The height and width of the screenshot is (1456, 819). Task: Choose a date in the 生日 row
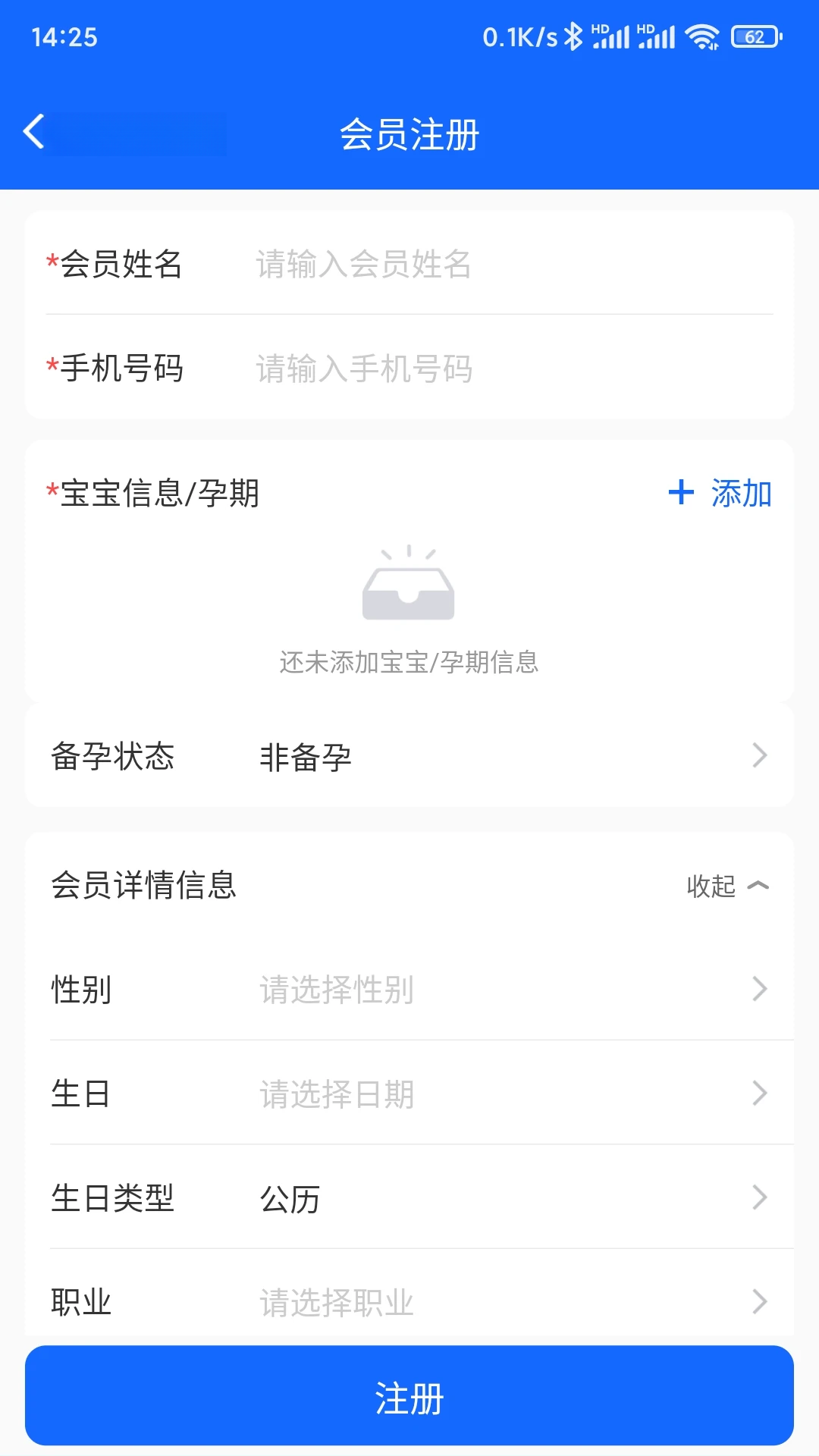[409, 1093]
